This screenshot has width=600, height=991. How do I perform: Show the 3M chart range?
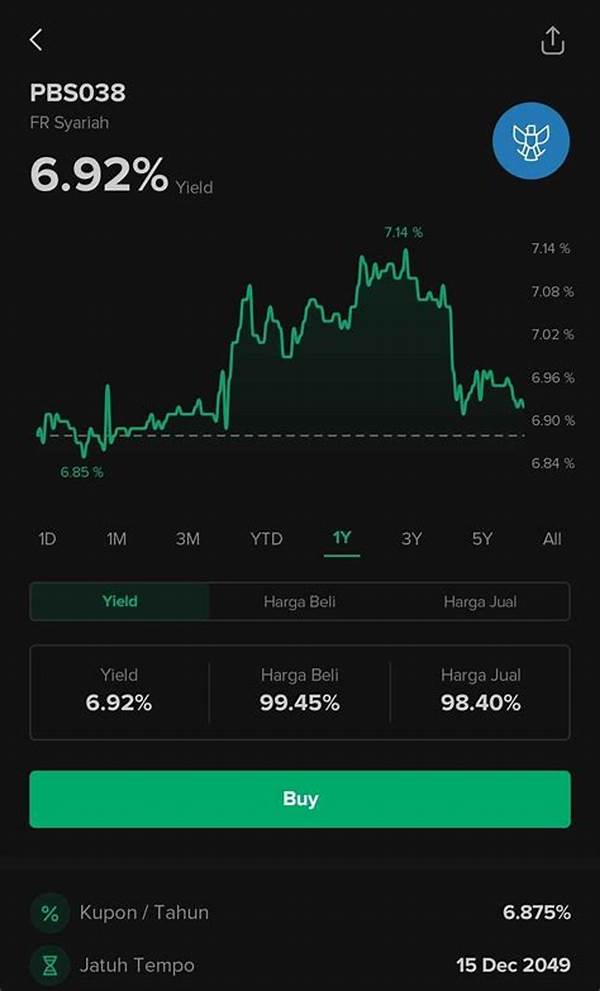click(188, 539)
